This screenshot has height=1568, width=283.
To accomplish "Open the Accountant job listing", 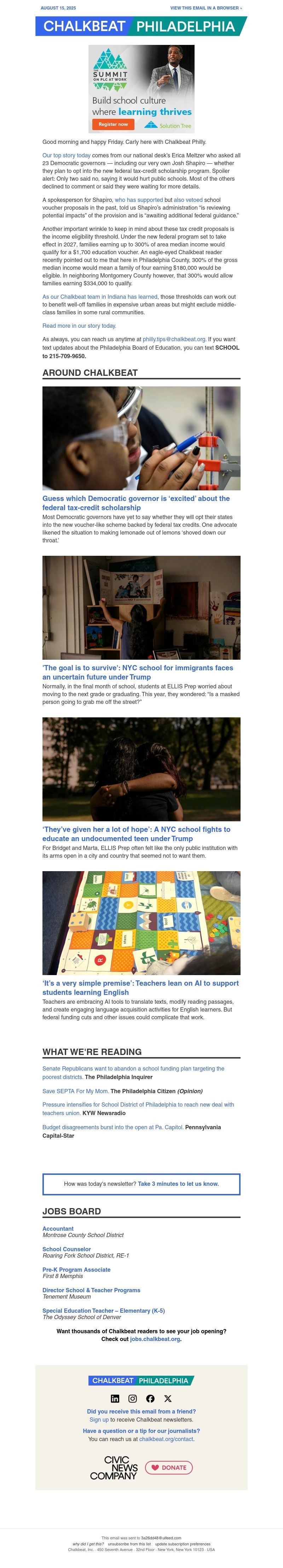I will tap(58, 1229).
